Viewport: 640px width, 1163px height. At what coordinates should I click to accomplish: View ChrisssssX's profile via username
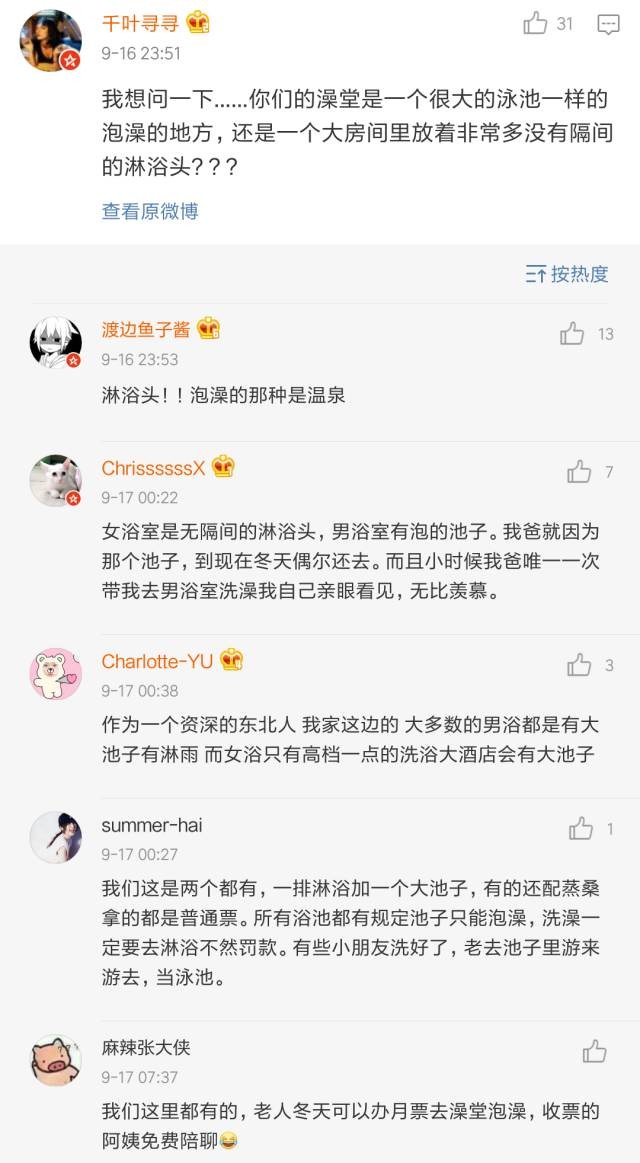(x=153, y=467)
